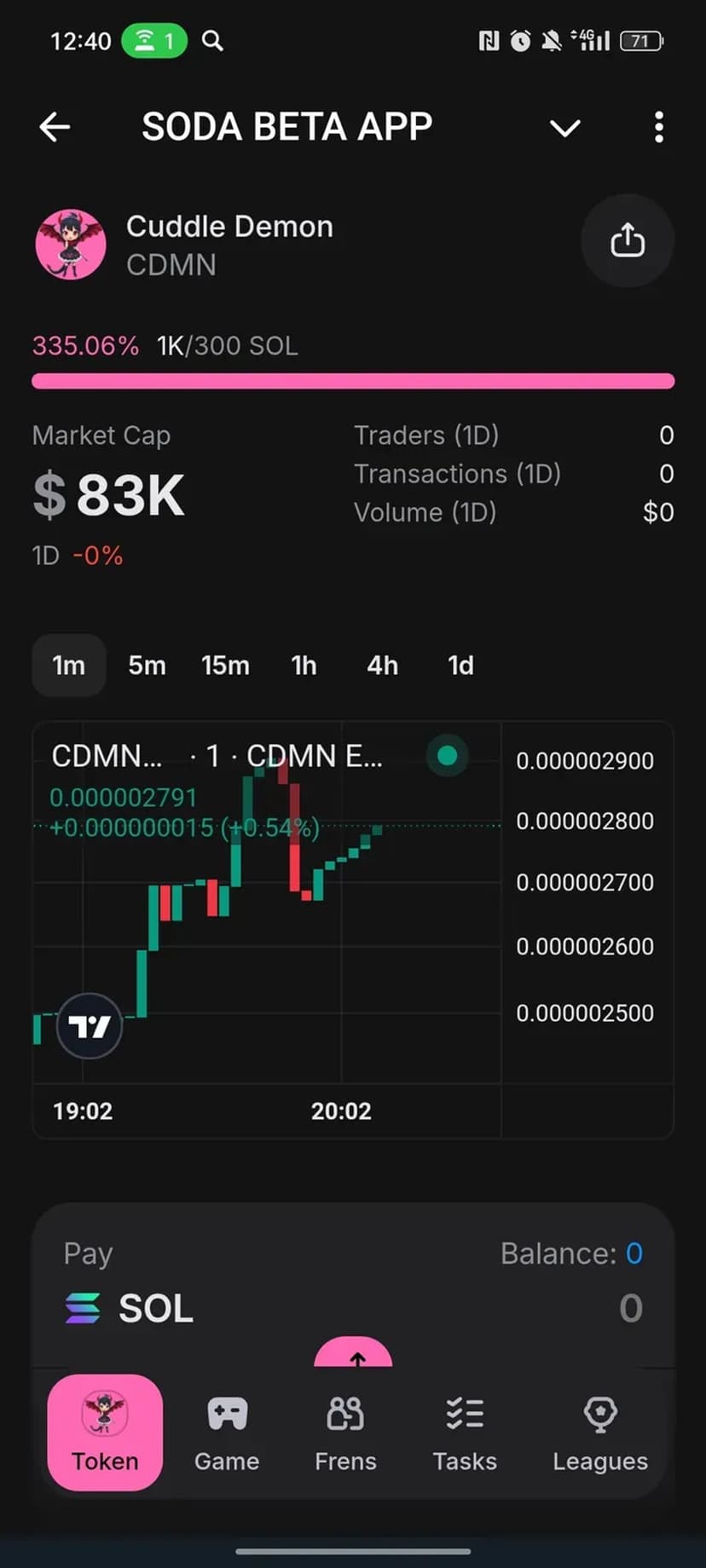Open the three-dot overflow menu
The width and height of the screenshot is (706, 1568).
coord(658,128)
